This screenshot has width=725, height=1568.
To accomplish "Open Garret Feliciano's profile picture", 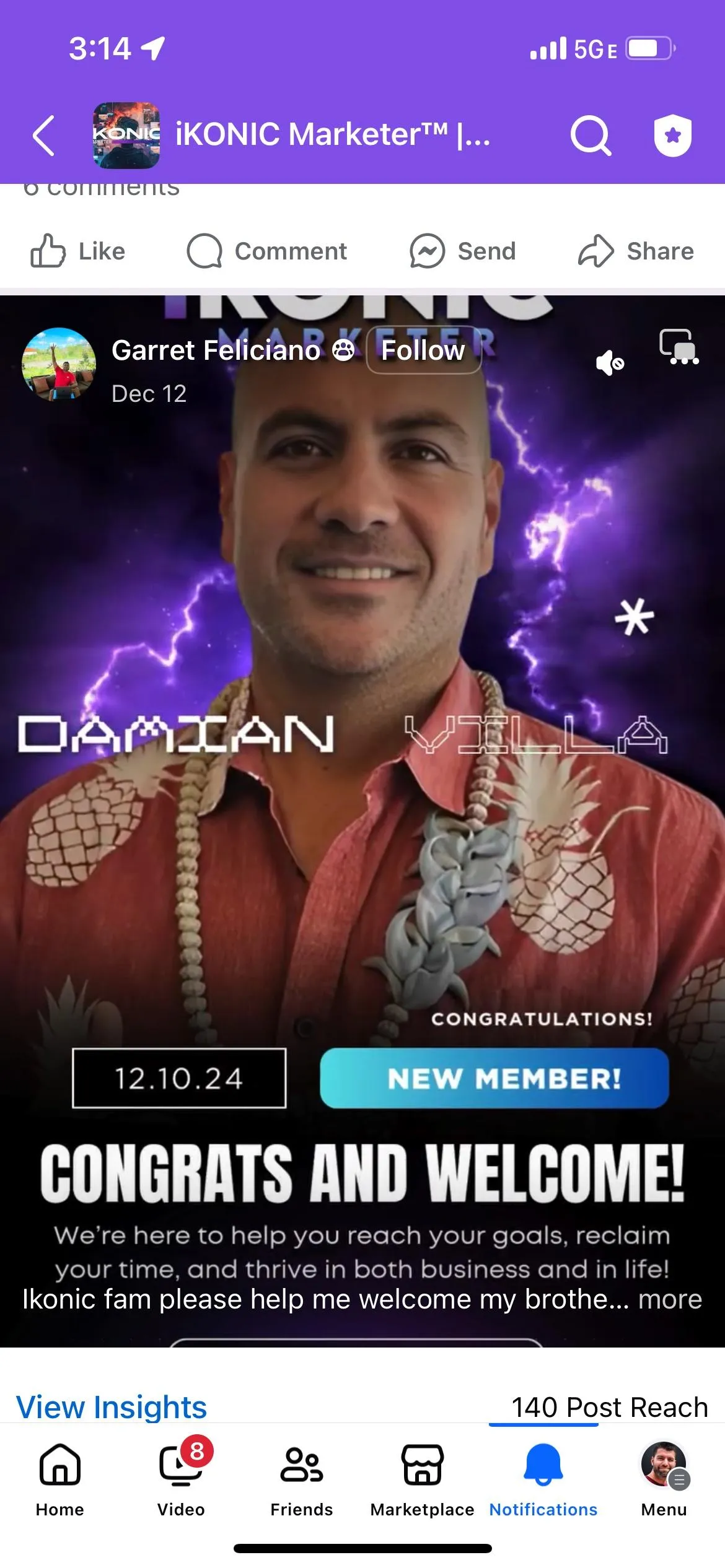I will click(59, 364).
